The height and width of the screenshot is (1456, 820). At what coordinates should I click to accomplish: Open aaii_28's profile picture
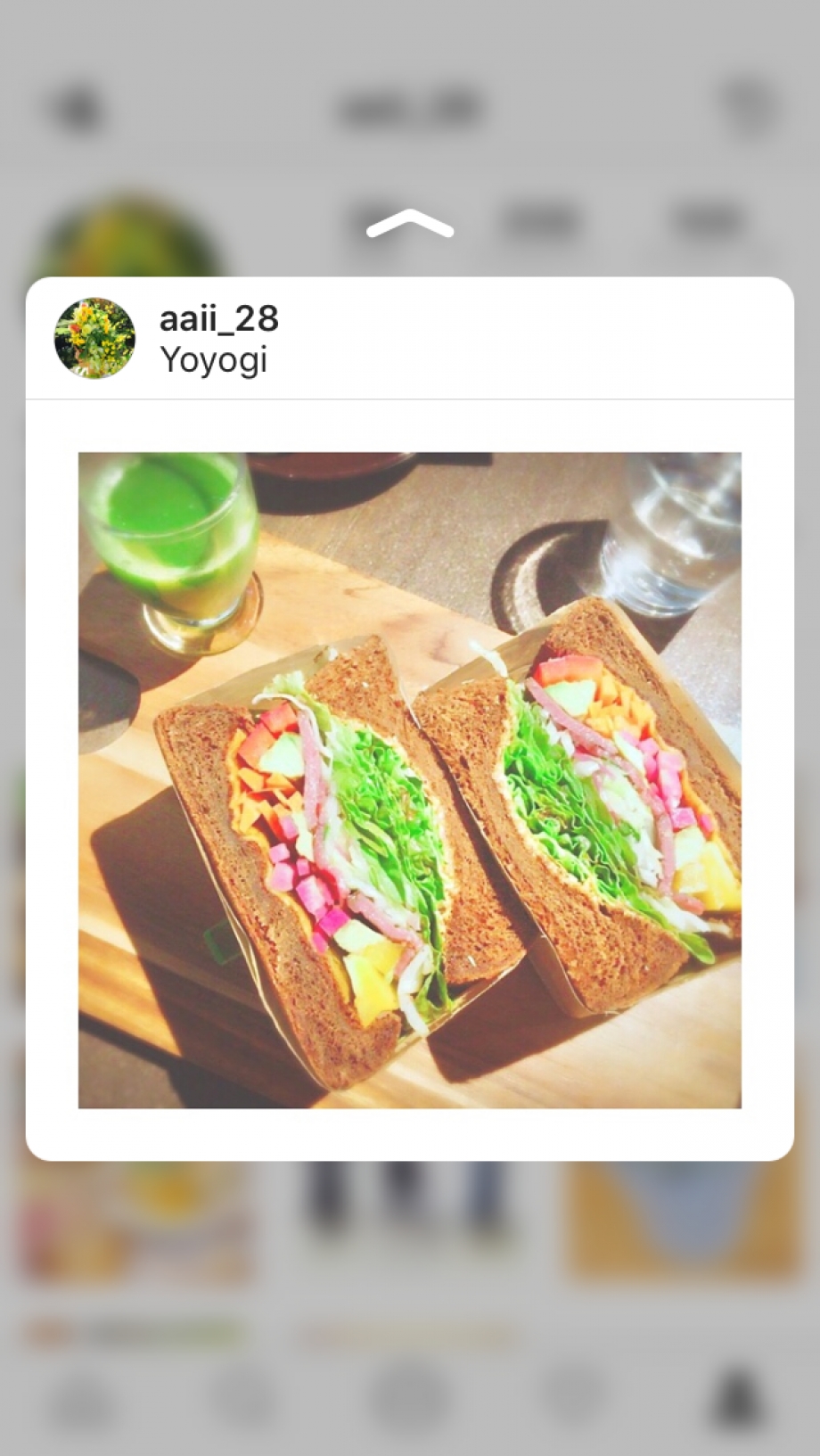94,338
